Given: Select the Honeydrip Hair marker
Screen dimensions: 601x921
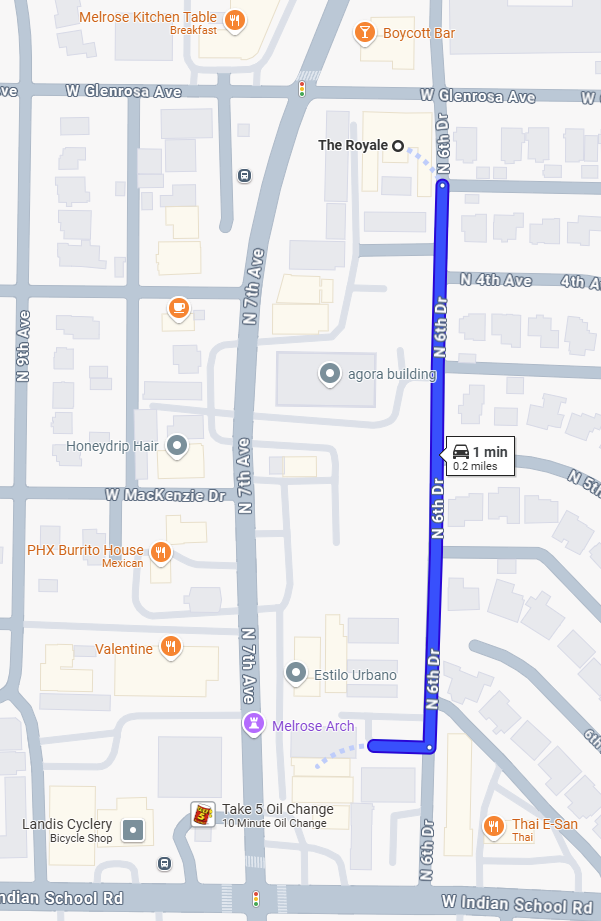Looking at the screenshot, I should (x=178, y=445).
